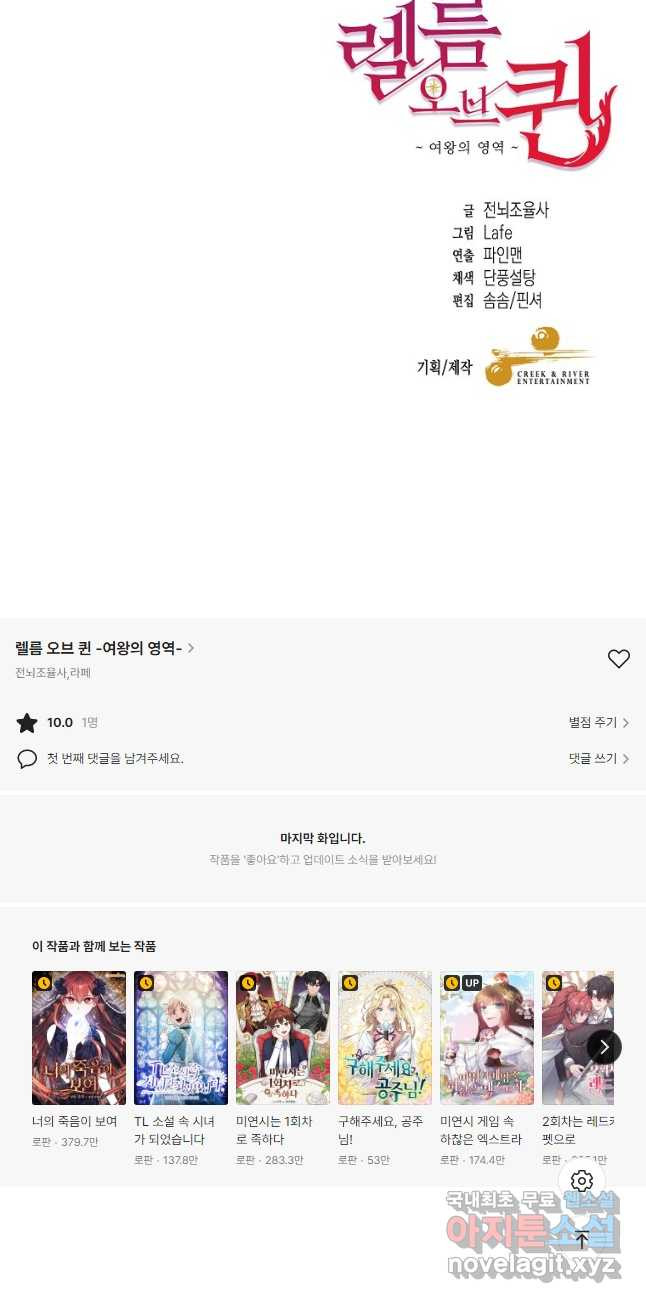Image resolution: width=646 pixels, height=1303 pixels.
Task: Like the series with the heart icon
Action: click(619, 658)
